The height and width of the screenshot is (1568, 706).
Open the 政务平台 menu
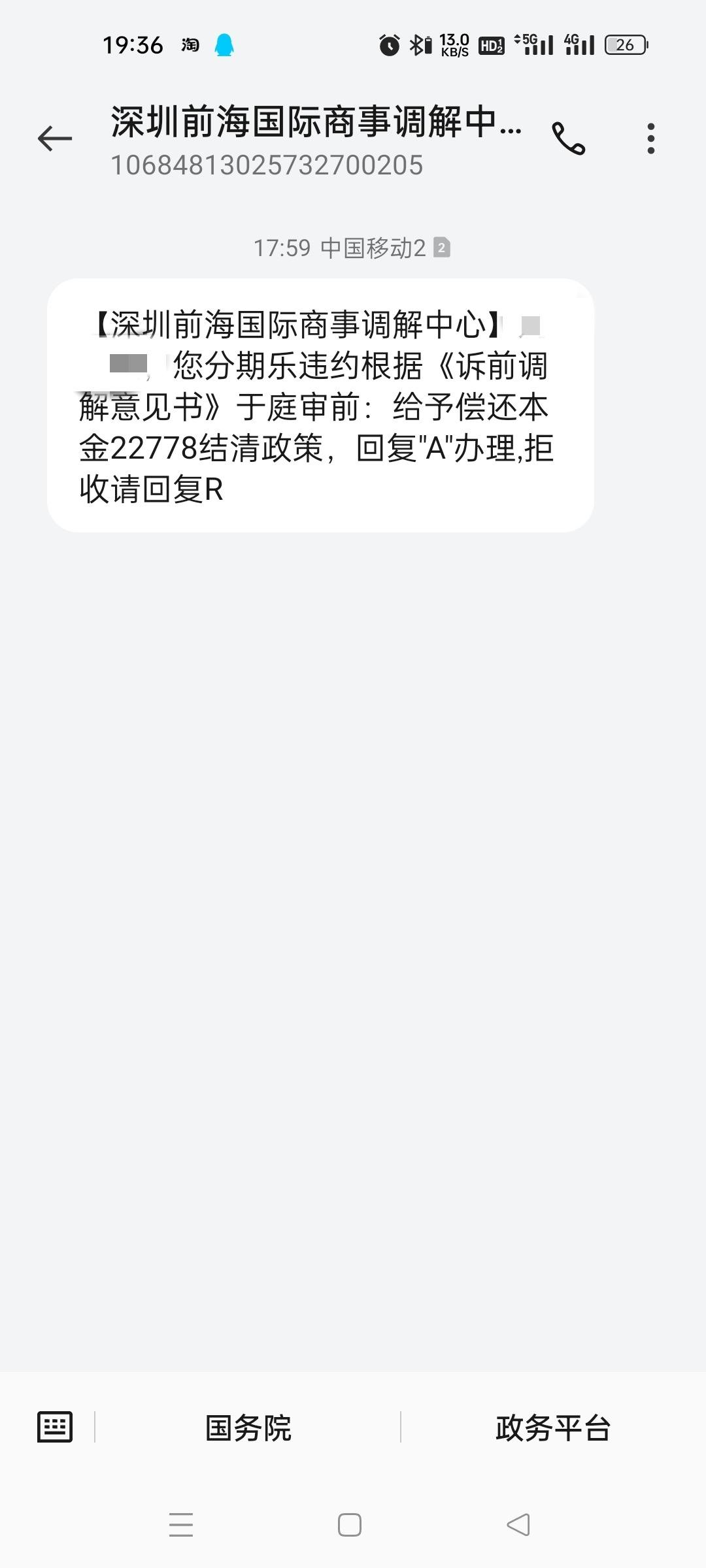click(x=553, y=1428)
